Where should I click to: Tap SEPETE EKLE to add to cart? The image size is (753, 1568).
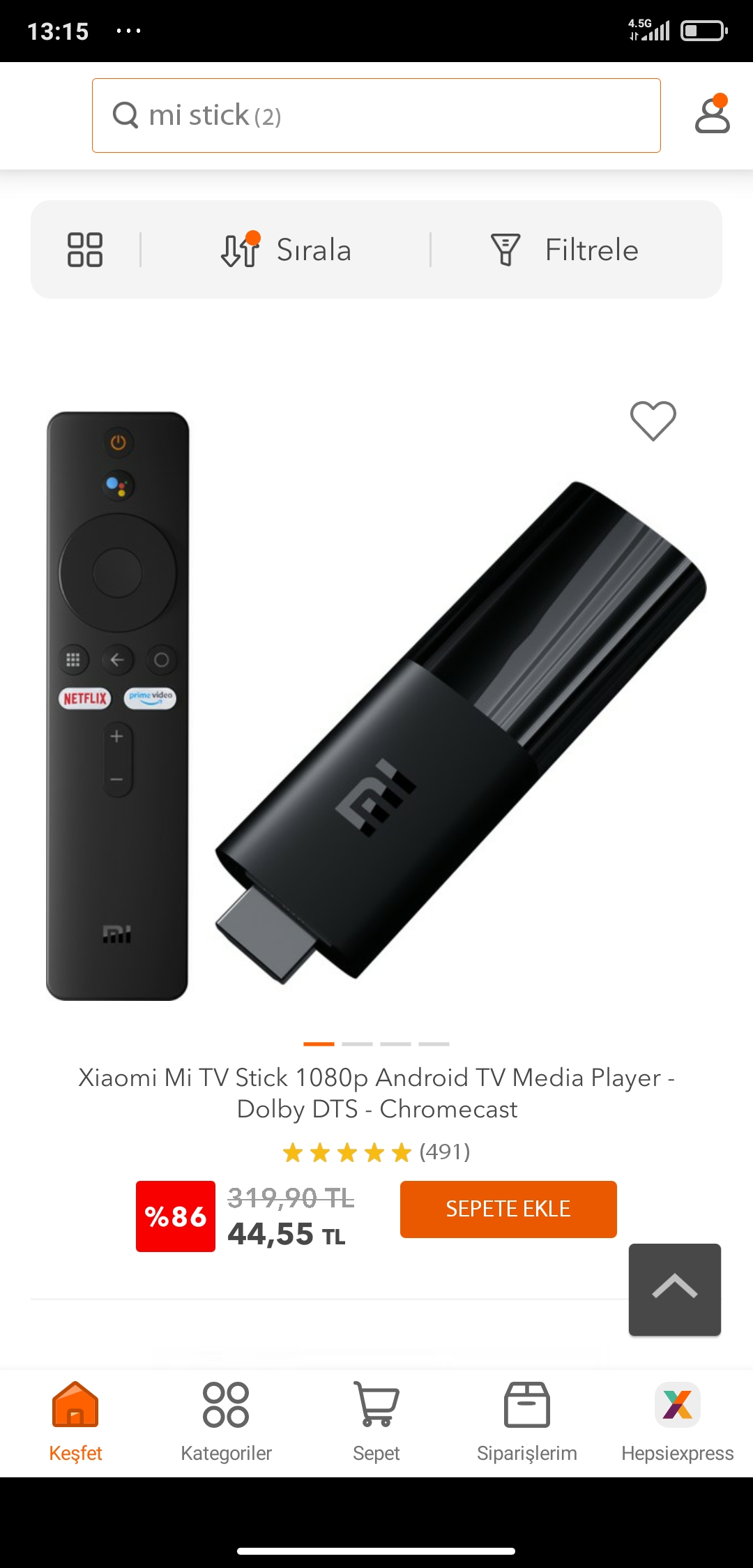coord(508,1209)
